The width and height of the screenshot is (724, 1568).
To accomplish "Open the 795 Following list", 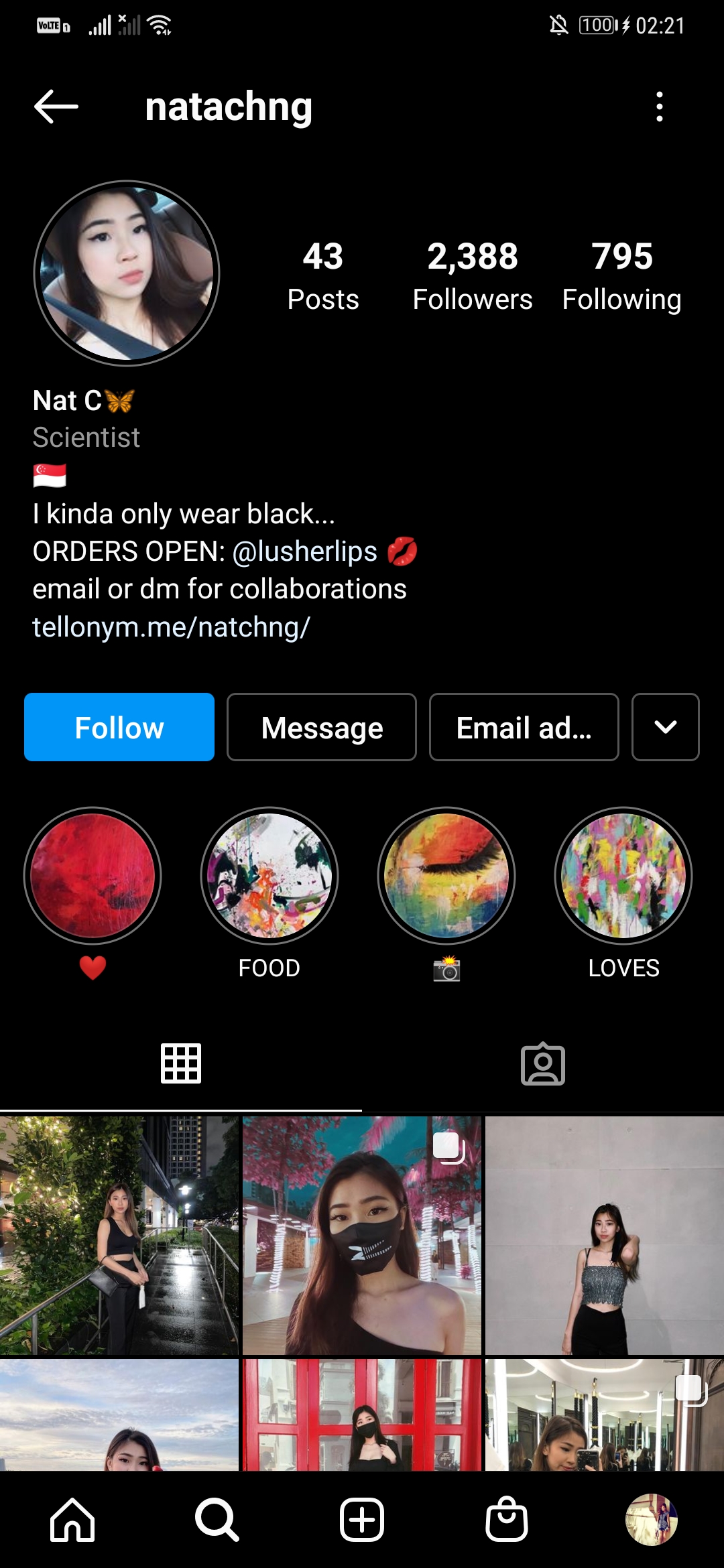I will [621, 276].
